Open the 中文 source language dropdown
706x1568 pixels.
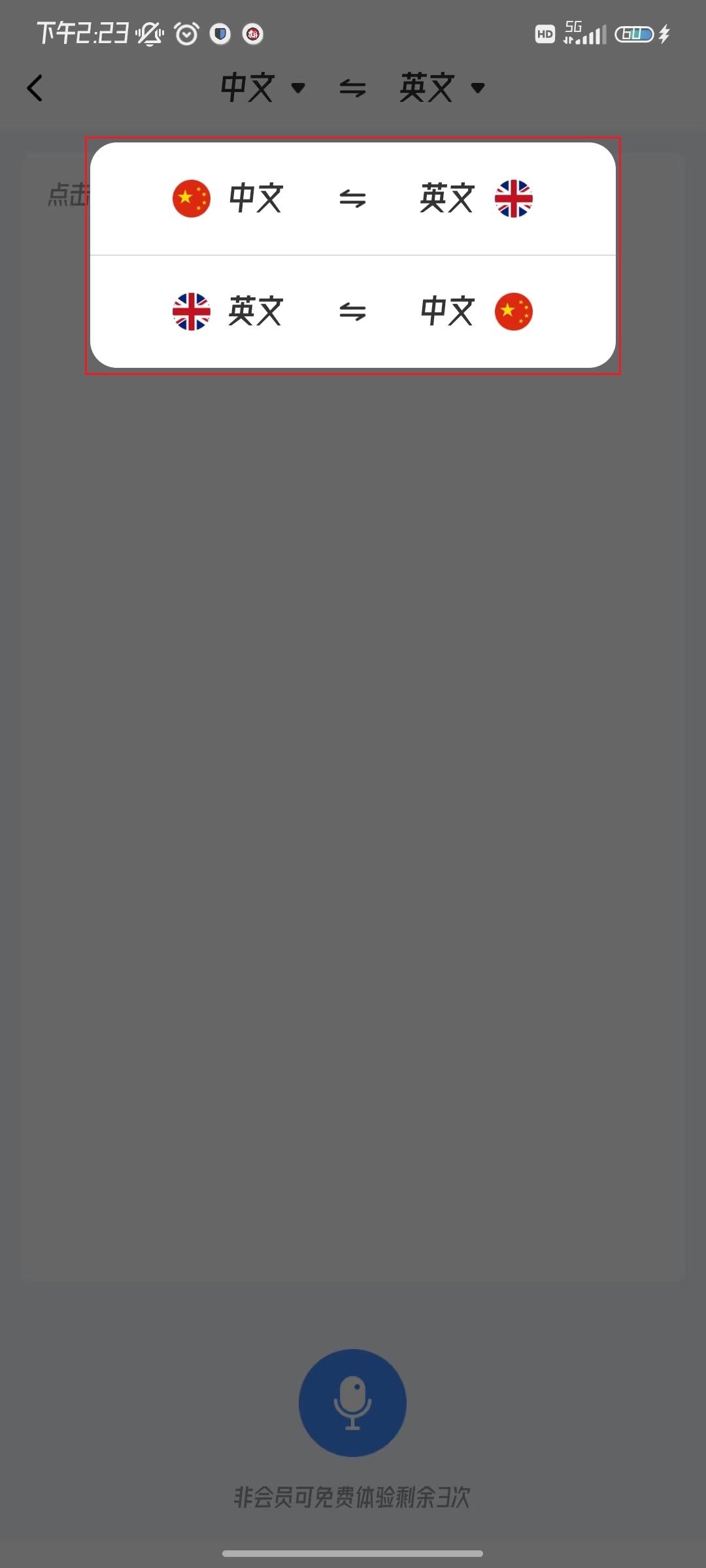263,88
